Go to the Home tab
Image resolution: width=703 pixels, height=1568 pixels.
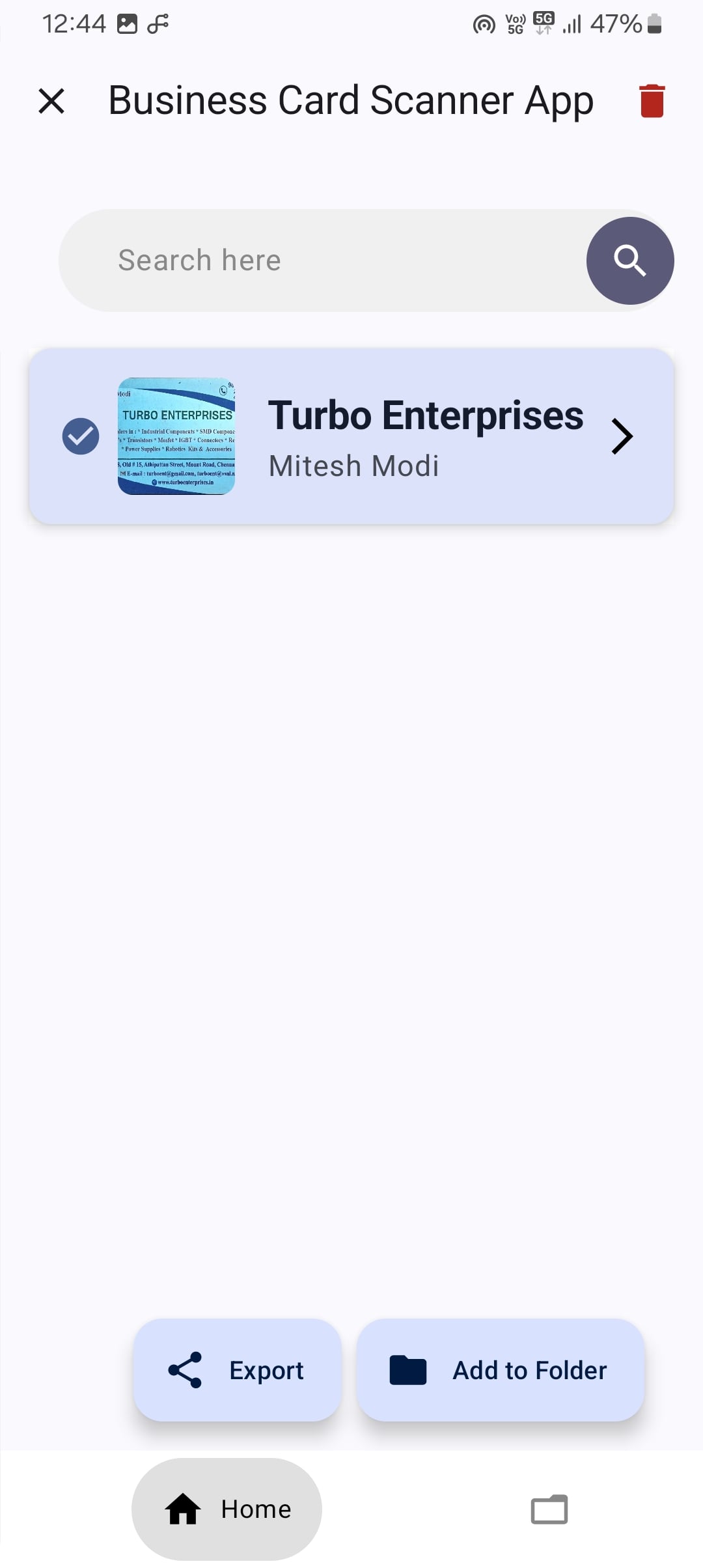click(227, 1509)
